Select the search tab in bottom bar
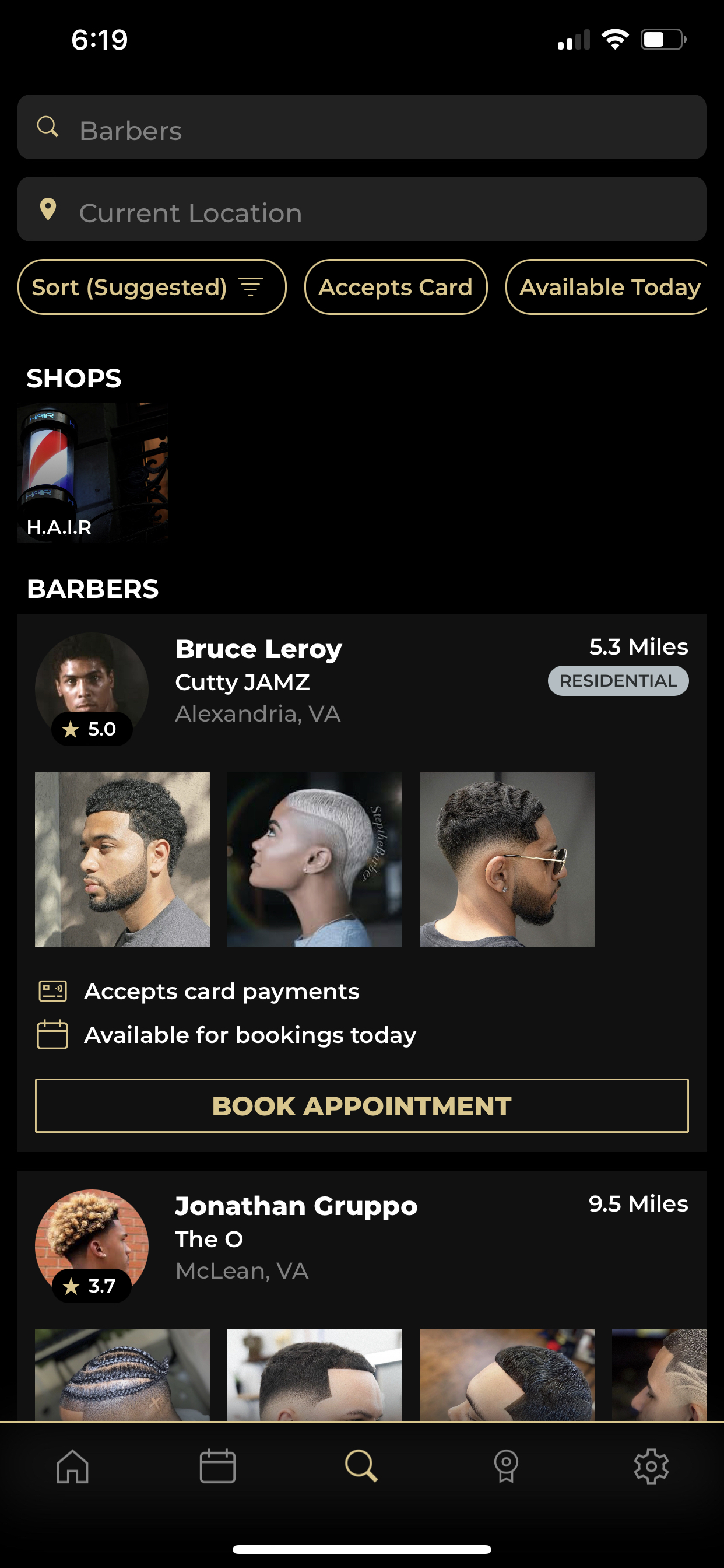This screenshot has height=1568, width=724. click(361, 1466)
